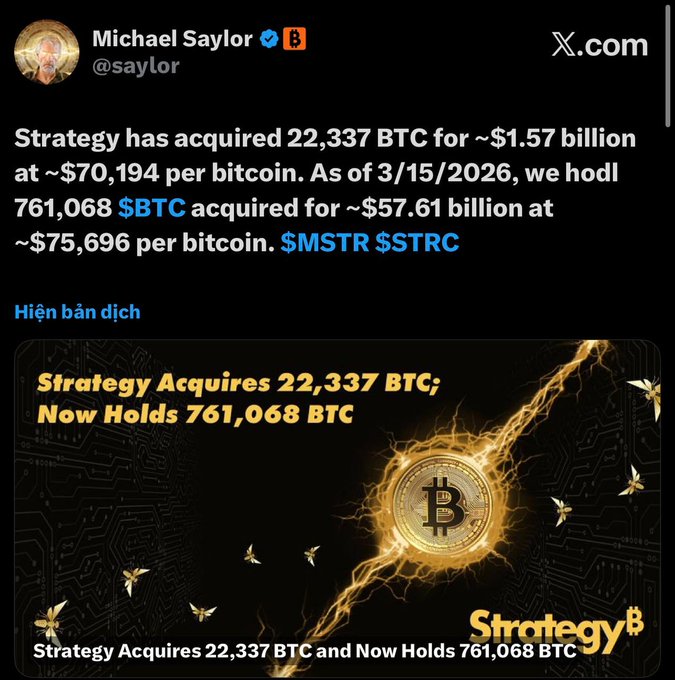Show translation via Hiện bản dịch
This screenshot has width=675, height=680.
pos(77,311)
